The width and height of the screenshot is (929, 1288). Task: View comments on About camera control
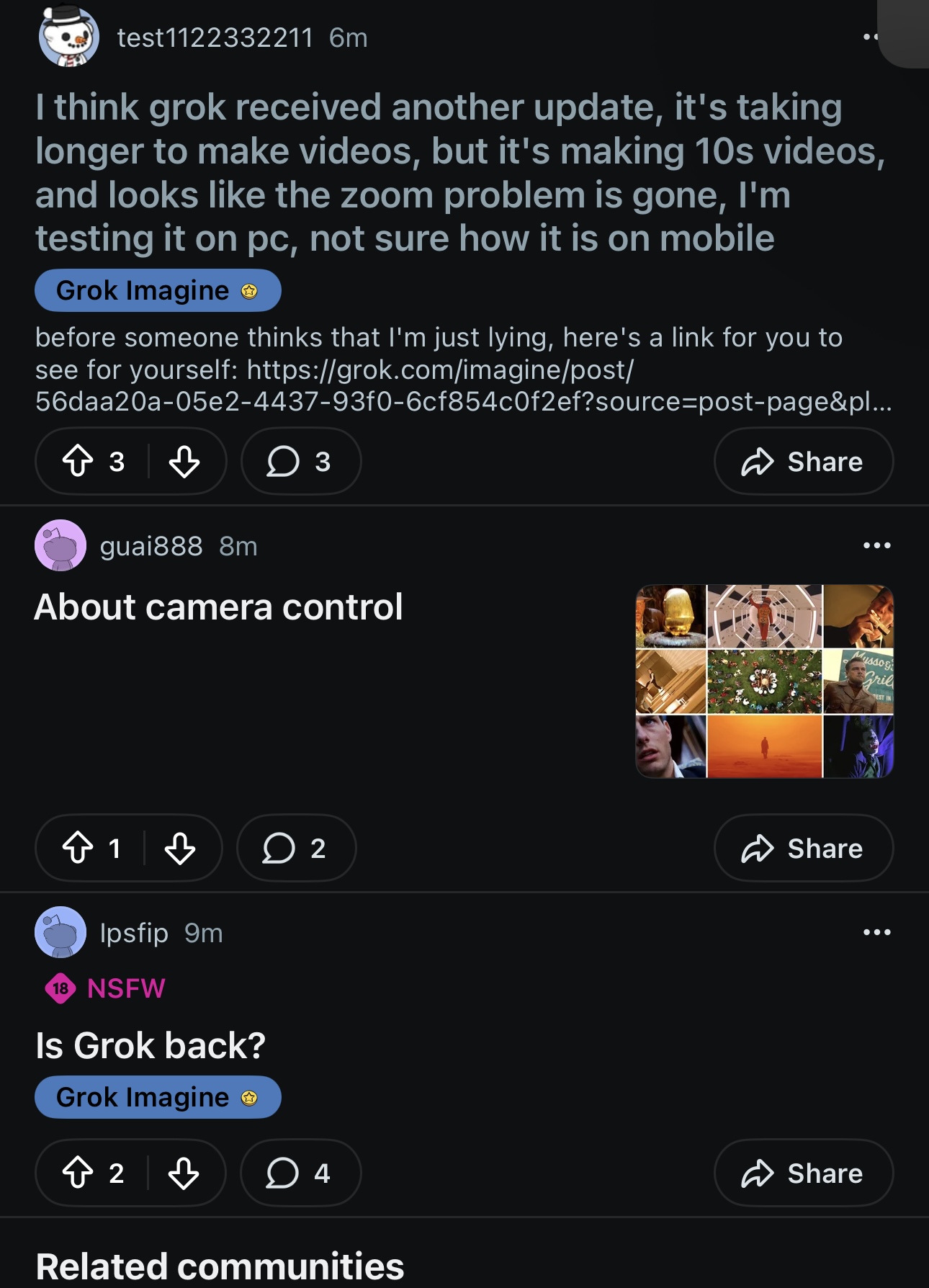296,849
